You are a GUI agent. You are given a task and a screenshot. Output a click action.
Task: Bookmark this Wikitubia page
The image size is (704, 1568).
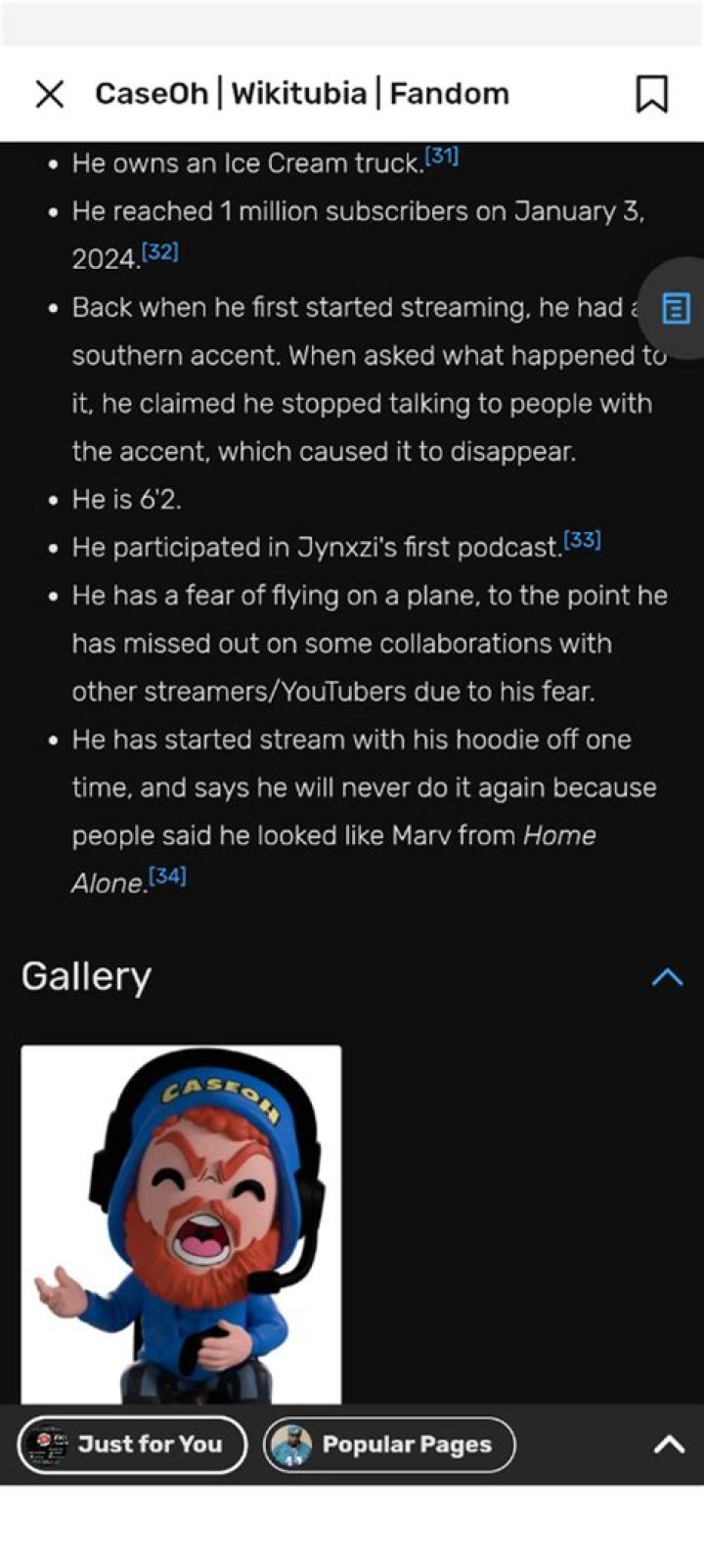(652, 94)
